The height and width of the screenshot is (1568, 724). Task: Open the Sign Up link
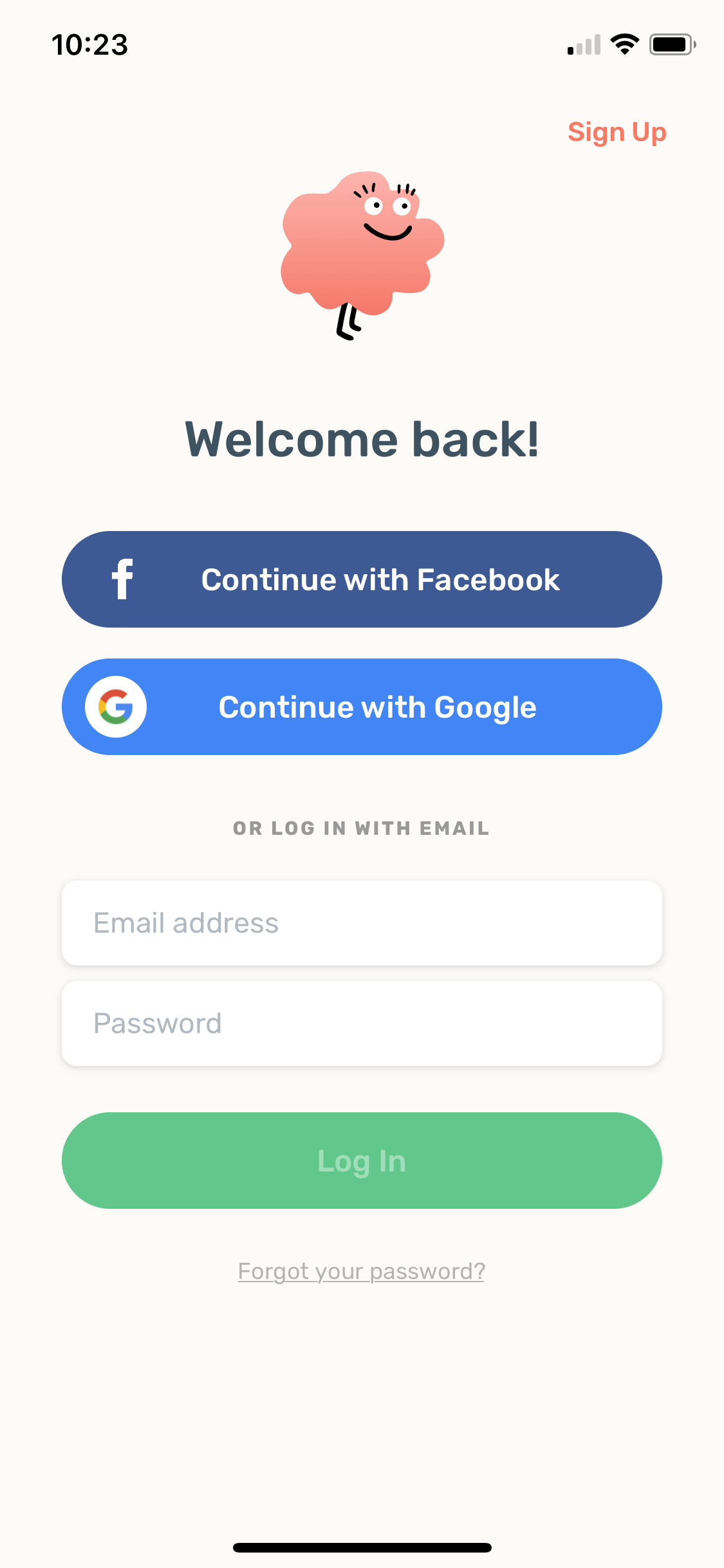[617, 133]
